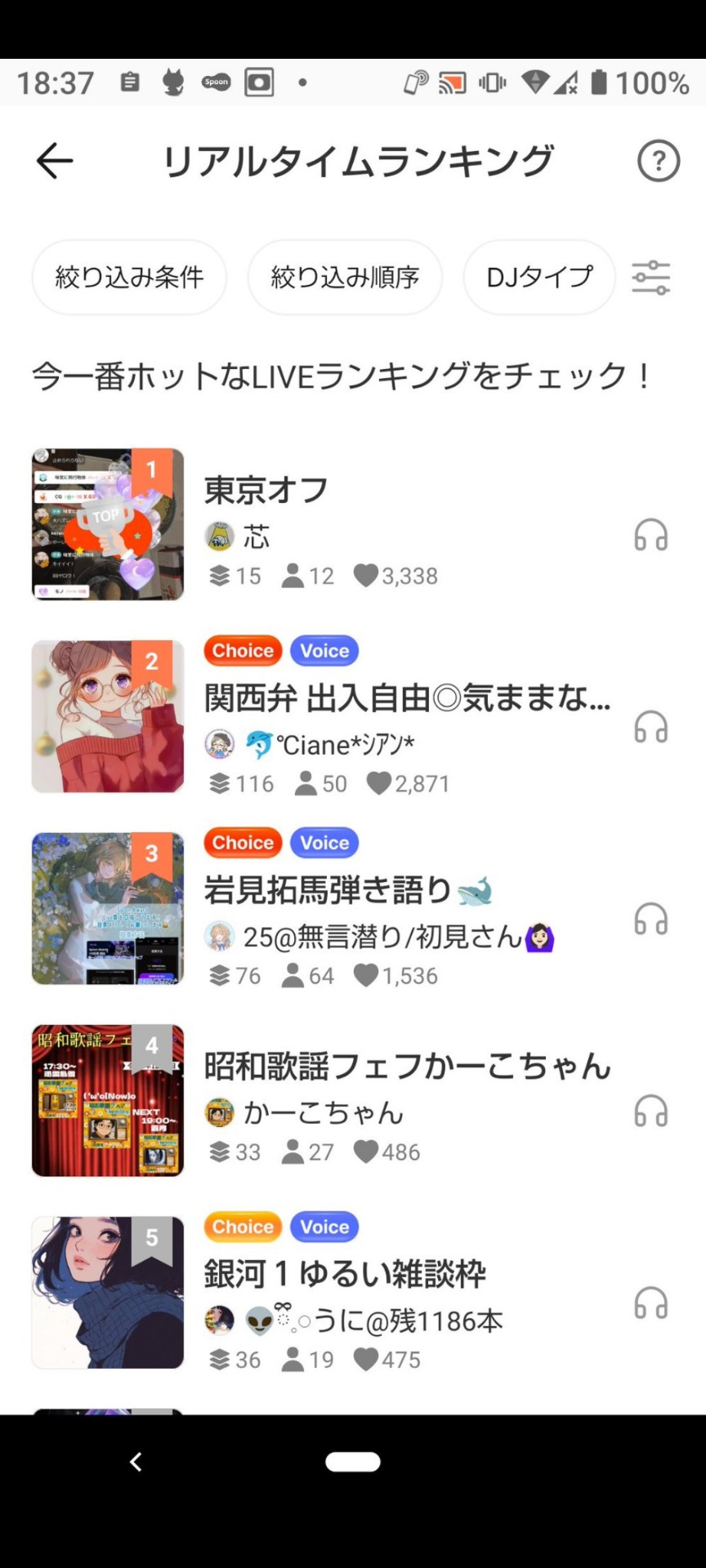
Task: Open the 東京オフ broadcast title
Action: click(265, 490)
